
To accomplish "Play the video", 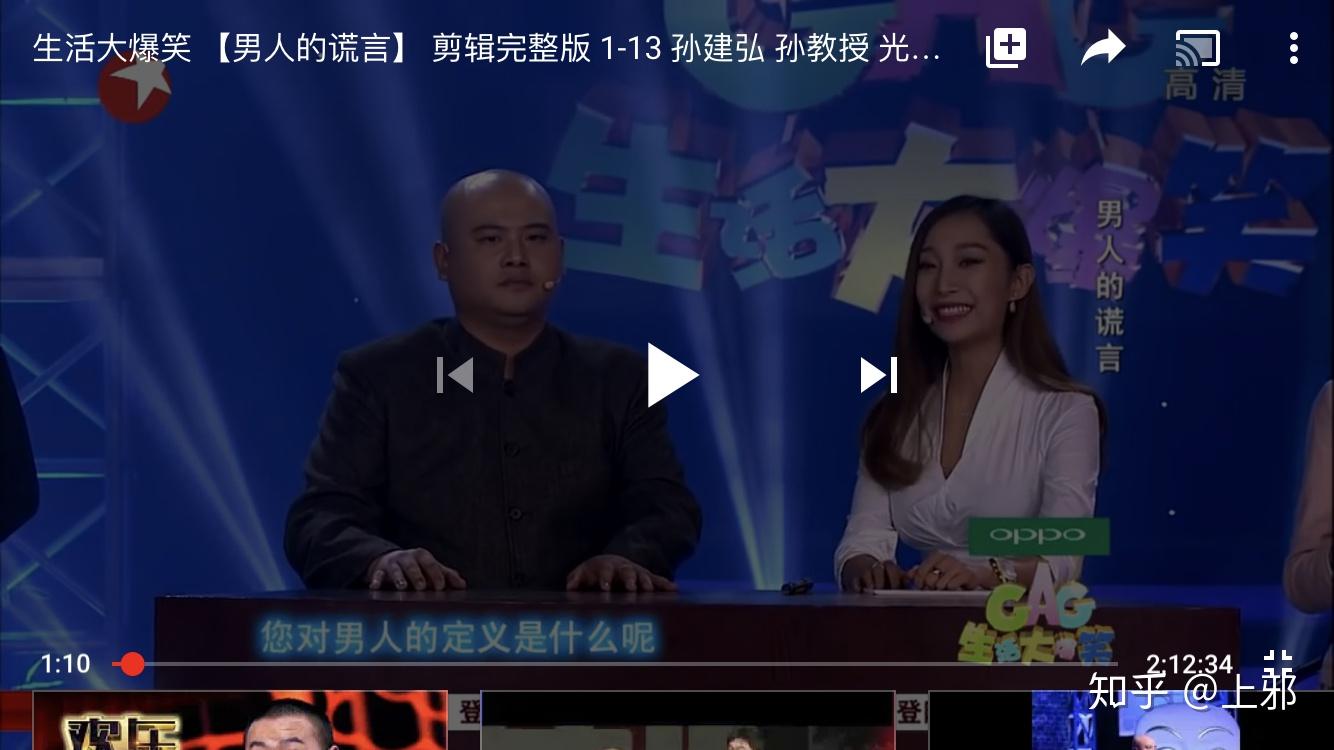I will click(x=671, y=375).
